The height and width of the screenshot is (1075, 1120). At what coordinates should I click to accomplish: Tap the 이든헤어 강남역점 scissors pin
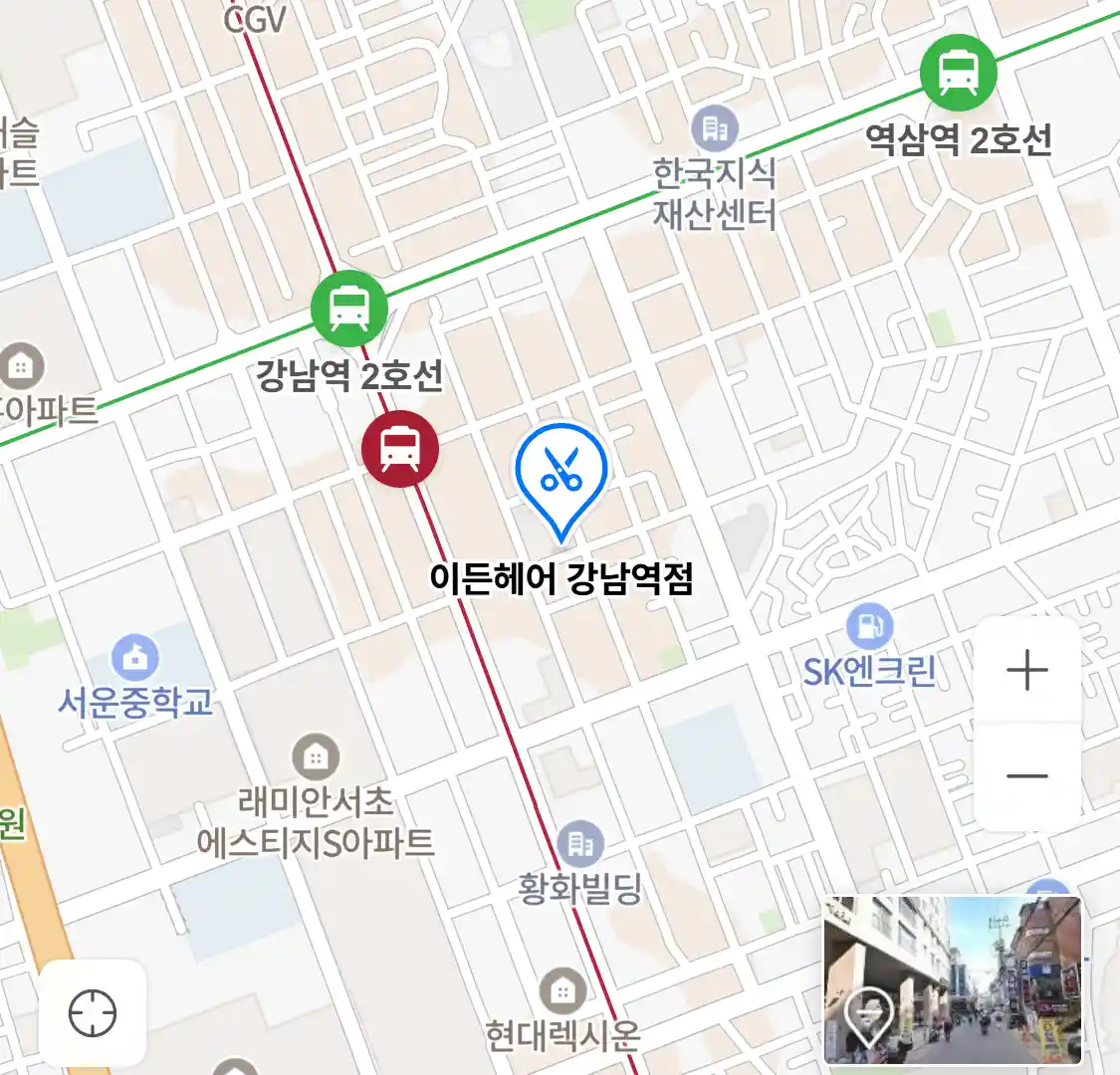point(561,476)
